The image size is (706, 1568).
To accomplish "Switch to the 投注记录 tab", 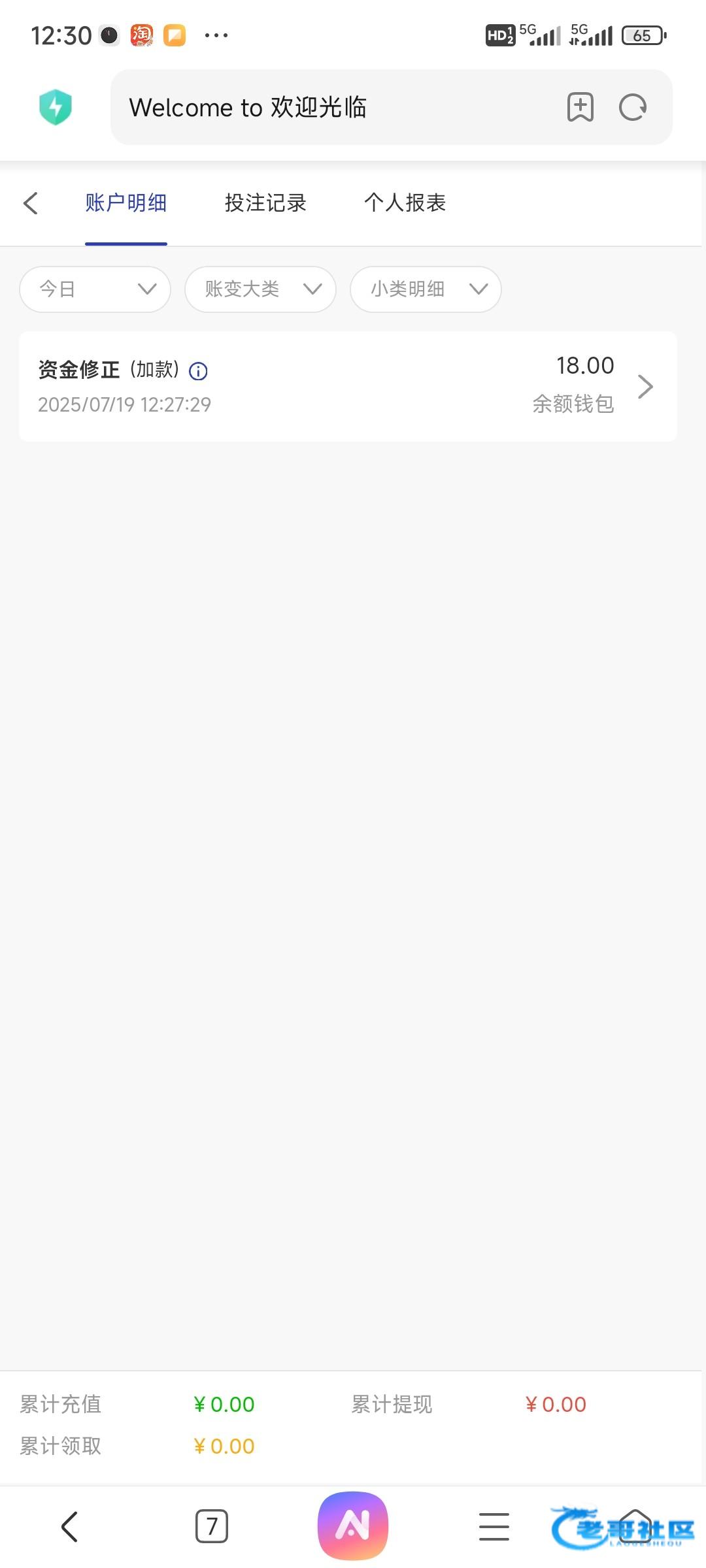I will [x=265, y=203].
